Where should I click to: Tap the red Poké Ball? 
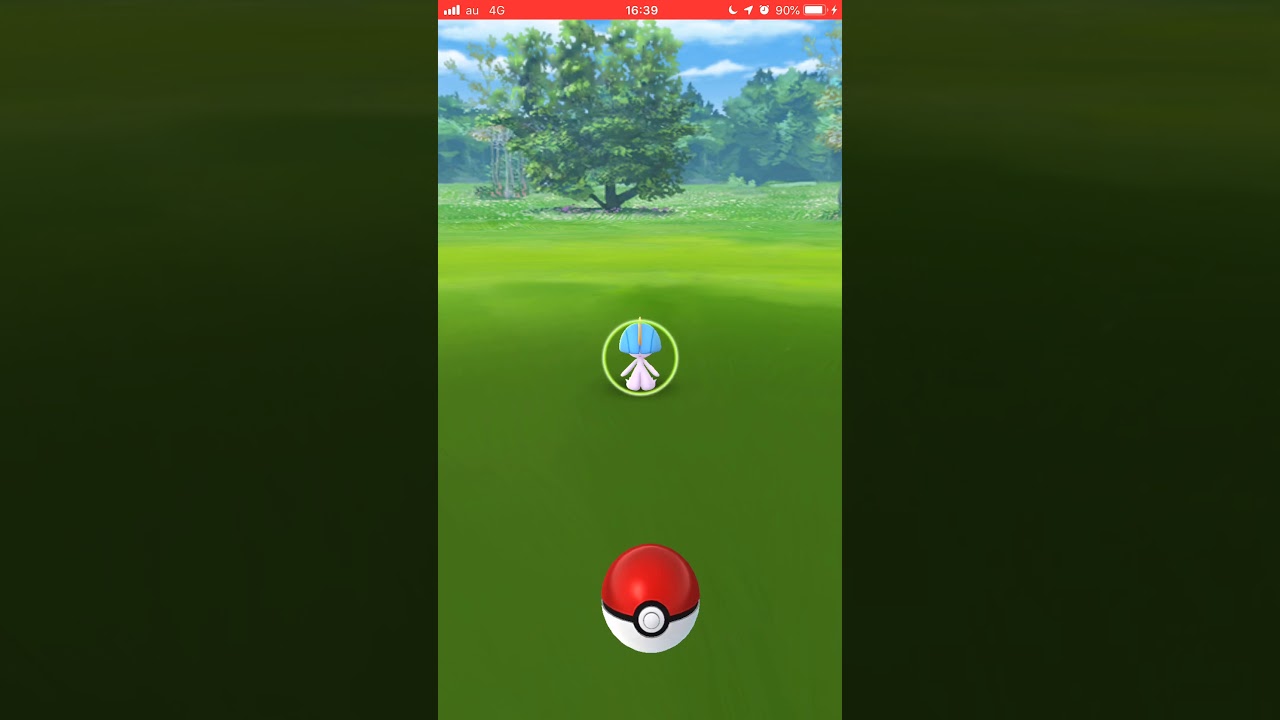tap(650, 598)
